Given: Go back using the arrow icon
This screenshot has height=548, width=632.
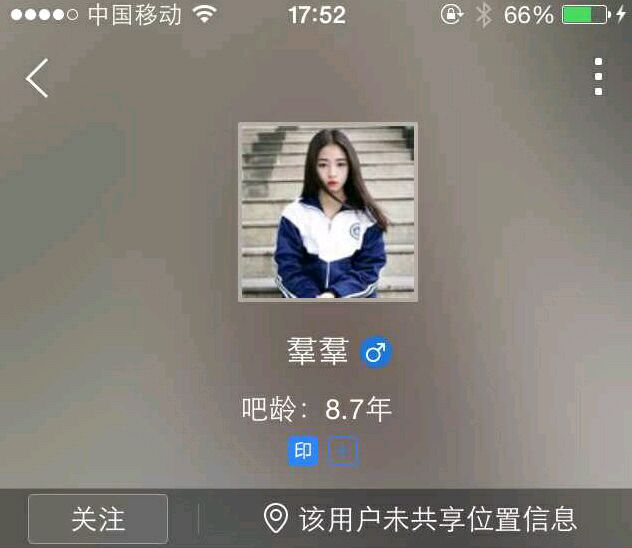Looking at the screenshot, I should tap(37, 78).
